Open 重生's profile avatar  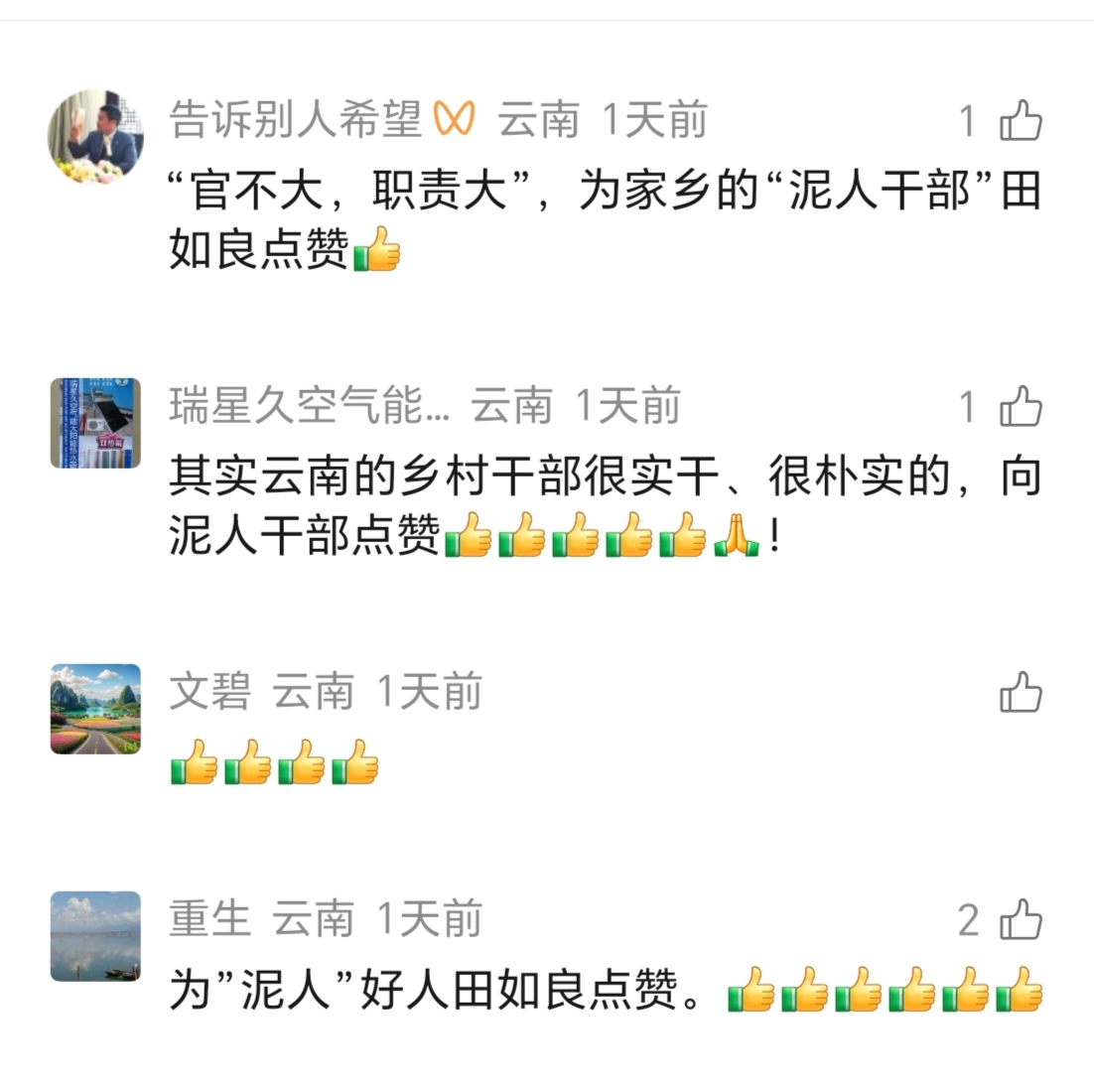pos(95,936)
